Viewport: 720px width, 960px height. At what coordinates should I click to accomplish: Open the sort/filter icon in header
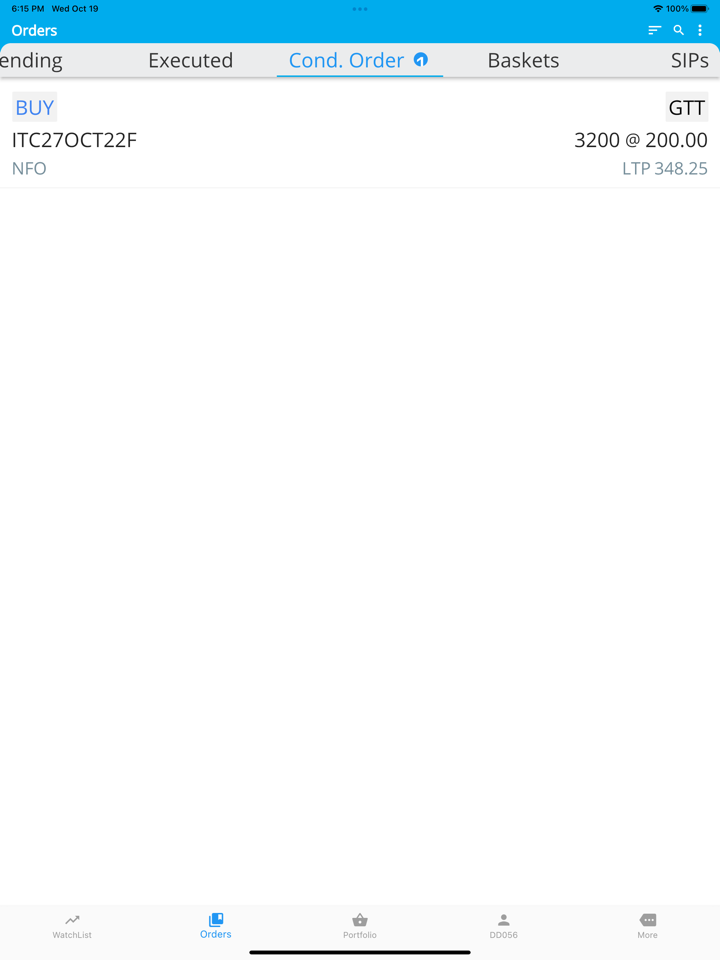tap(654, 30)
